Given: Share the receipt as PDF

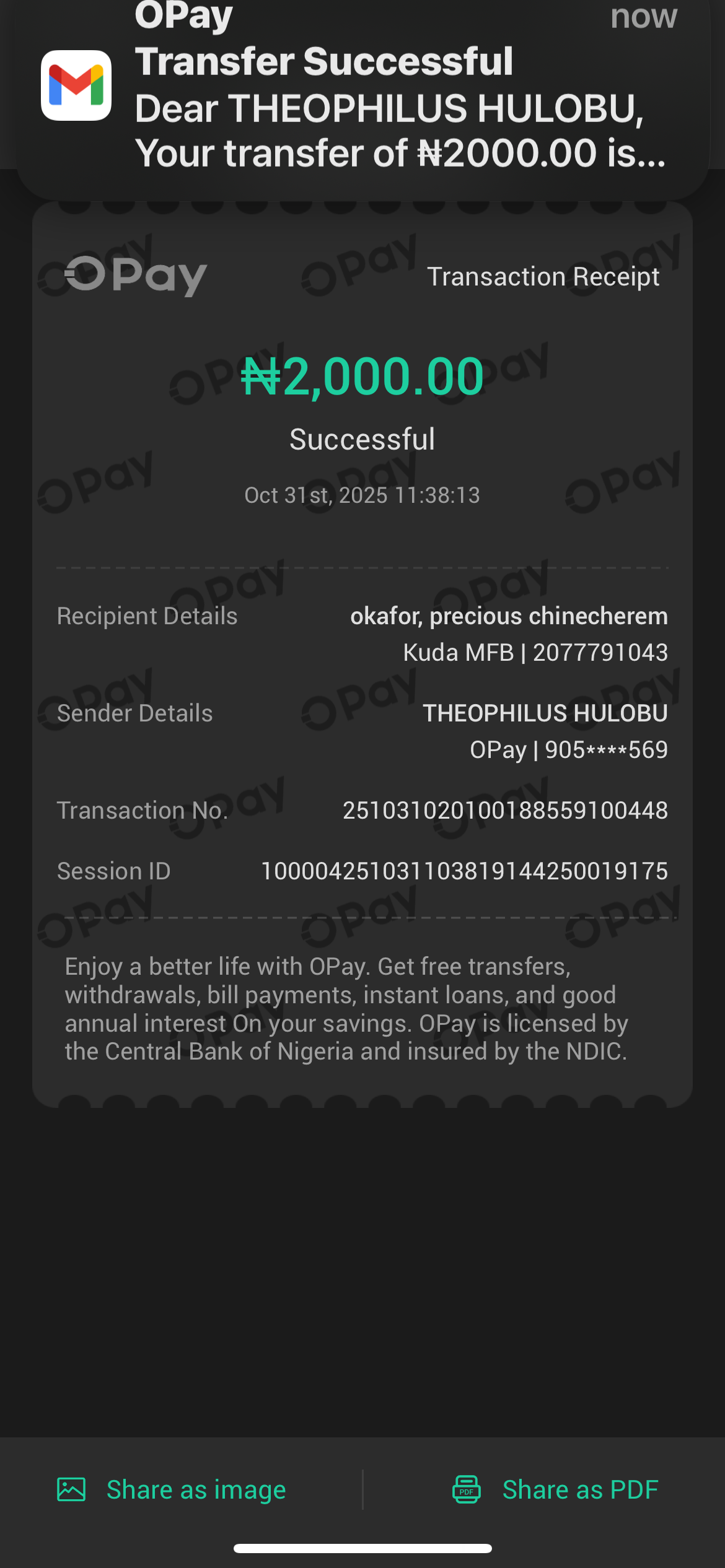Looking at the screenshot, I should (x=555, y=1489).
